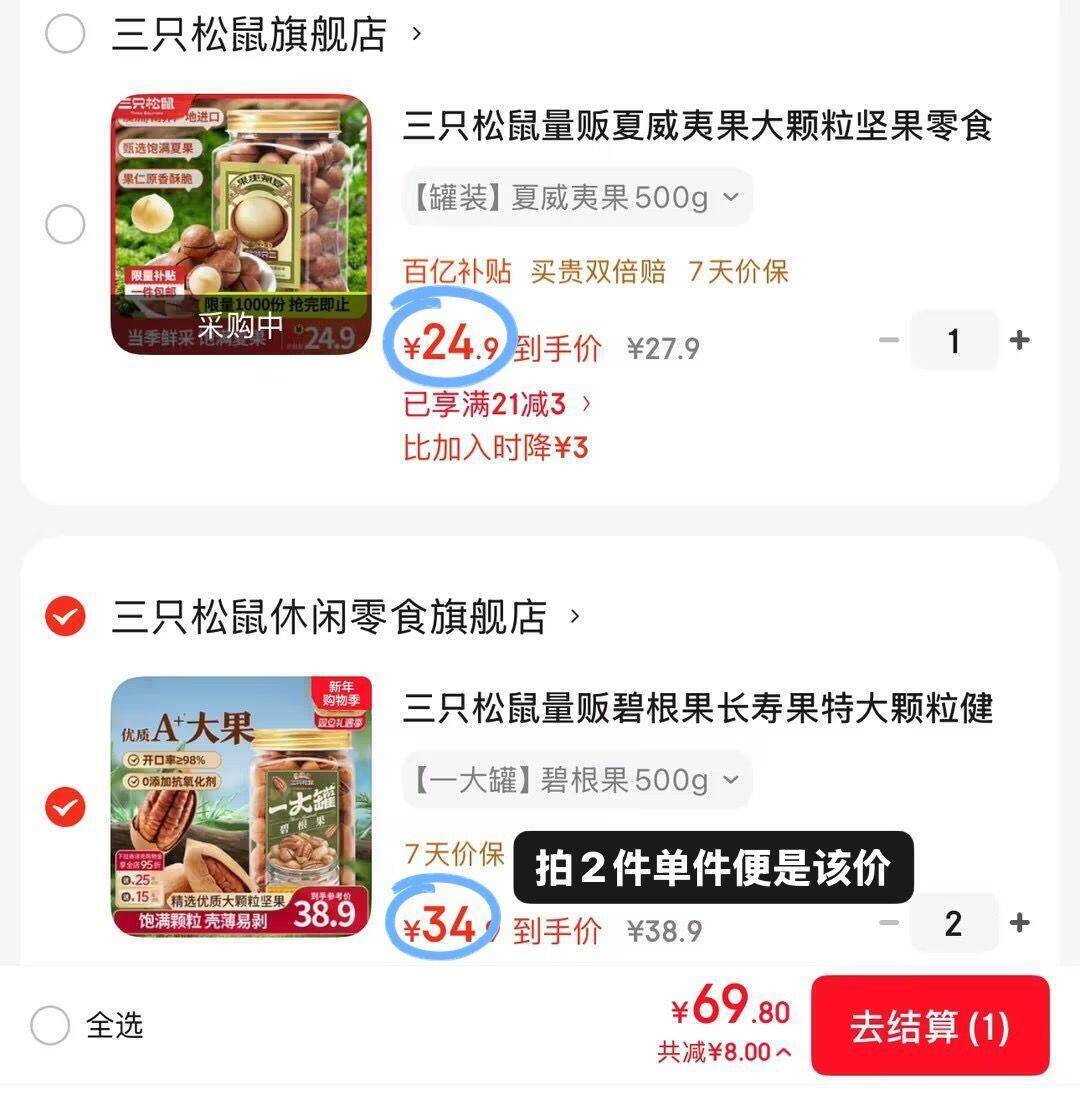Open the 碧根果长寿果 product title
The image size is (1080, 1110).
tap(697, 709)
